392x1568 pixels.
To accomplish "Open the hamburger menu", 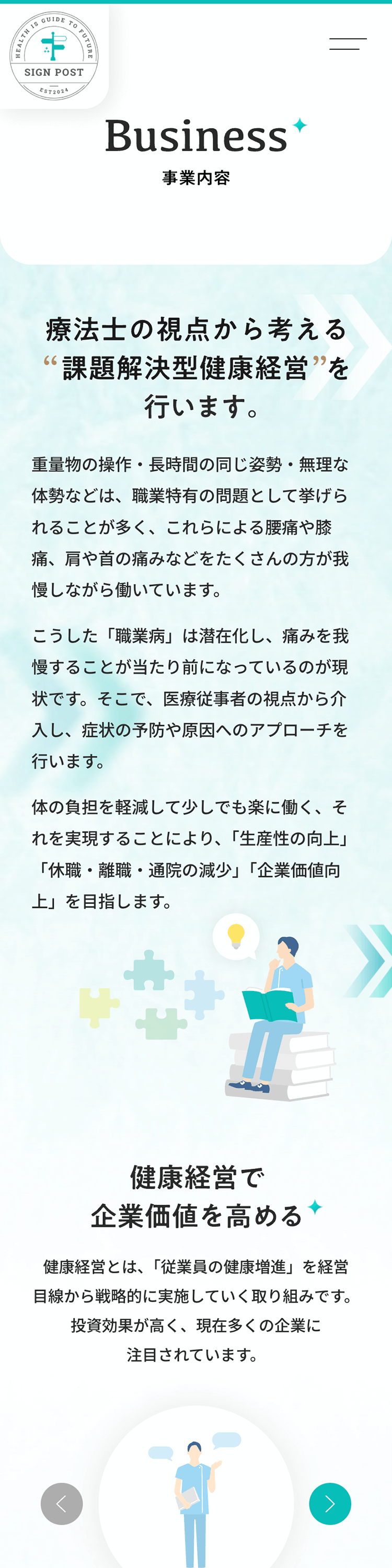I will 348,44.
